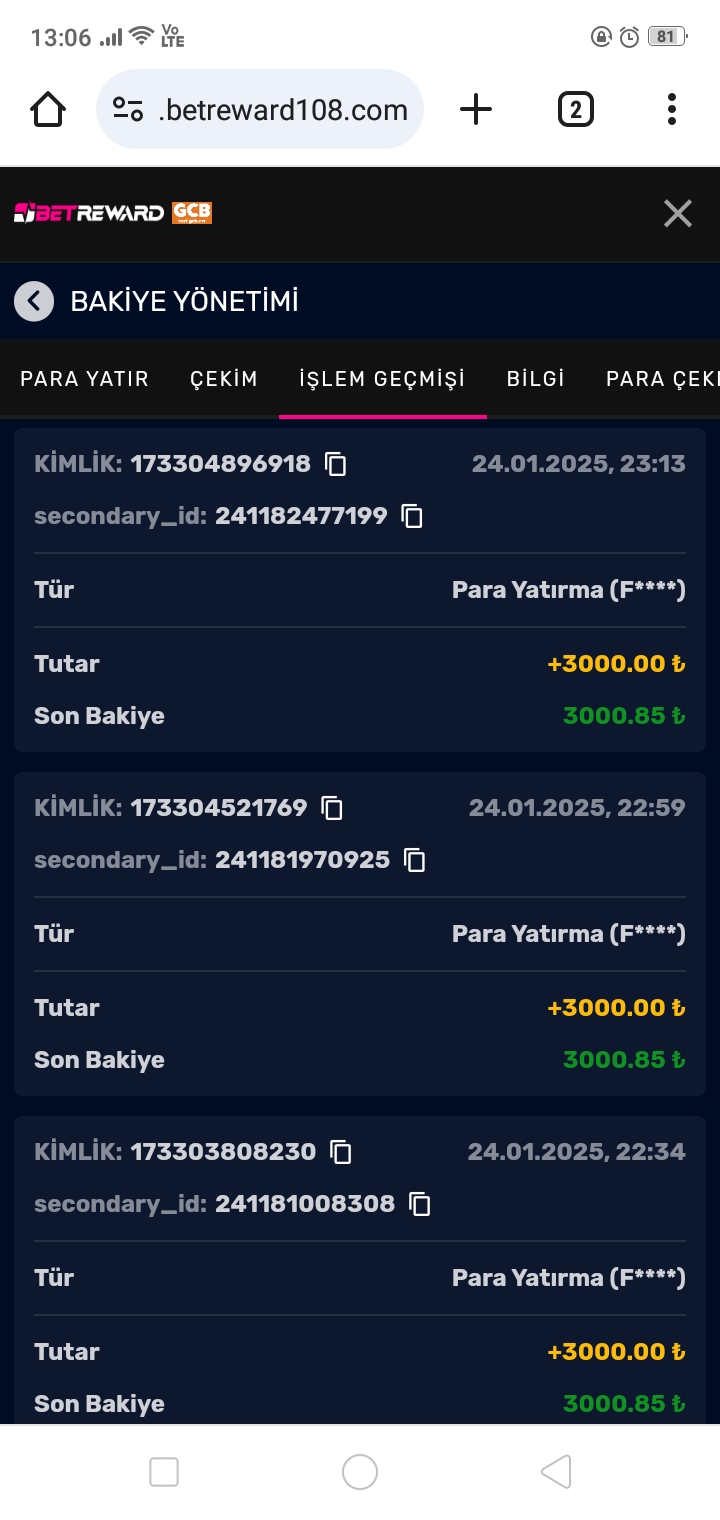Copy secondary_id 241182477199
Image resolution: width=720 pixels, height=1520 pixels.
click(412, 516)
